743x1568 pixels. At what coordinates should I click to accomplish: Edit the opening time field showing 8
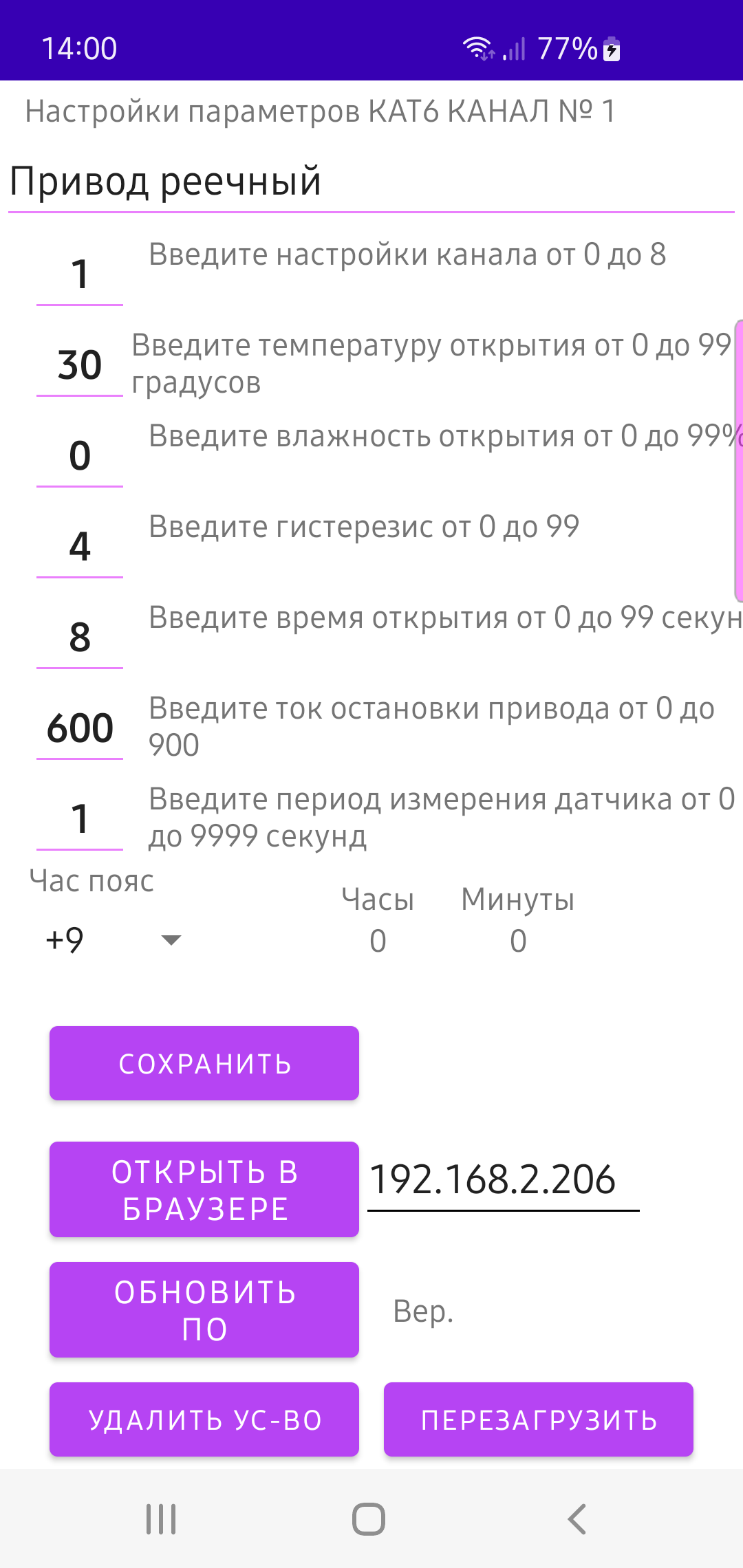[x=80, y=637]
